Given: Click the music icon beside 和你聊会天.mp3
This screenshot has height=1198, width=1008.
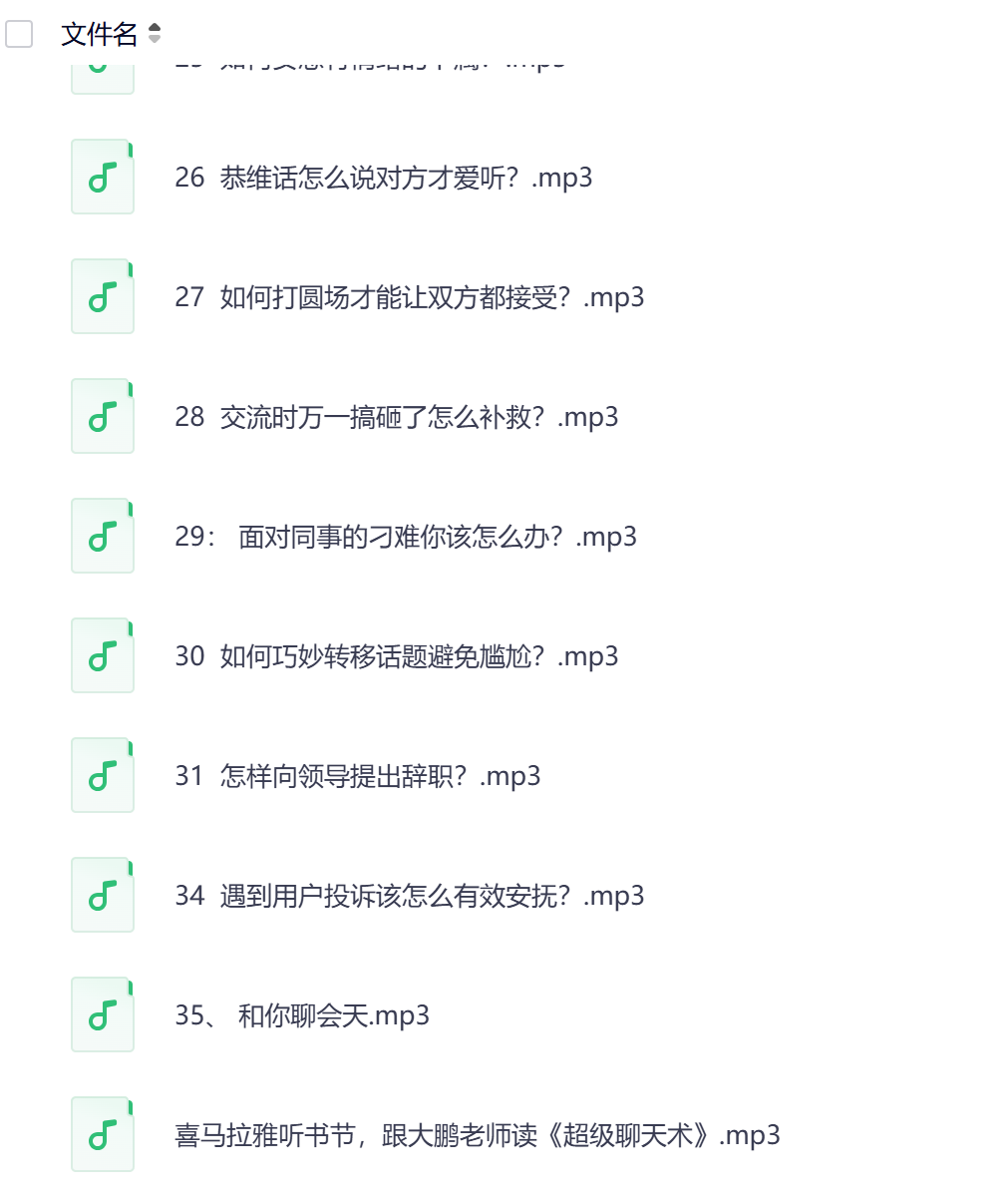Looking at the screenshot, I should [x=102, y=1014].
